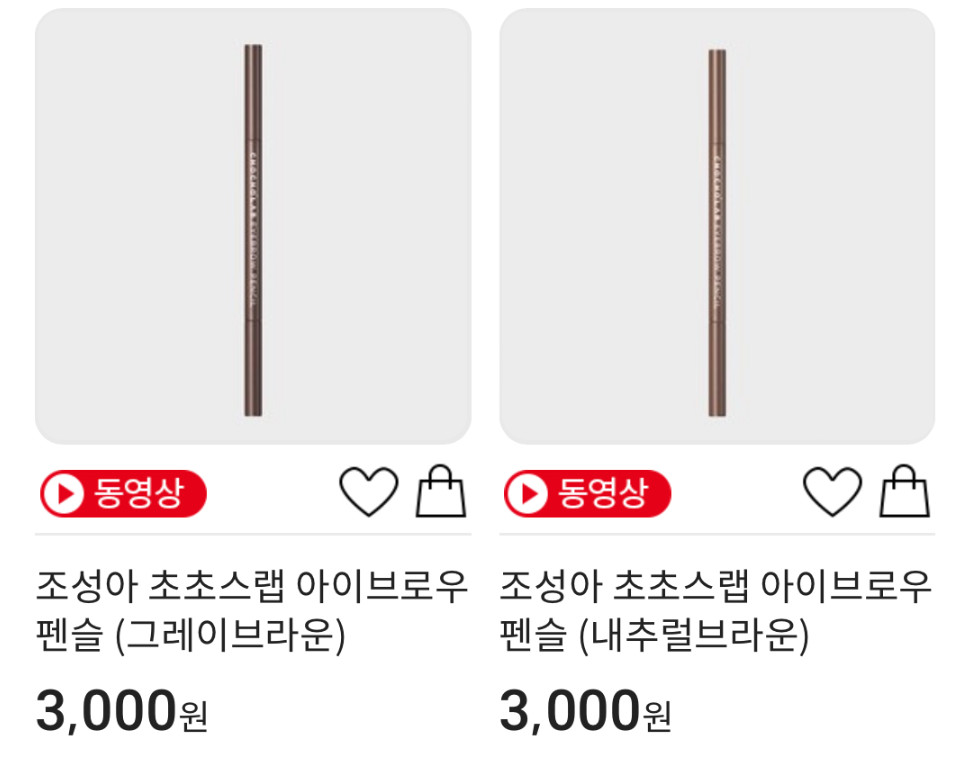Like the 내추럴브라운 pencil with the heart
The height and width of the screenshot is (781, 959).
[x=832, y=492]
